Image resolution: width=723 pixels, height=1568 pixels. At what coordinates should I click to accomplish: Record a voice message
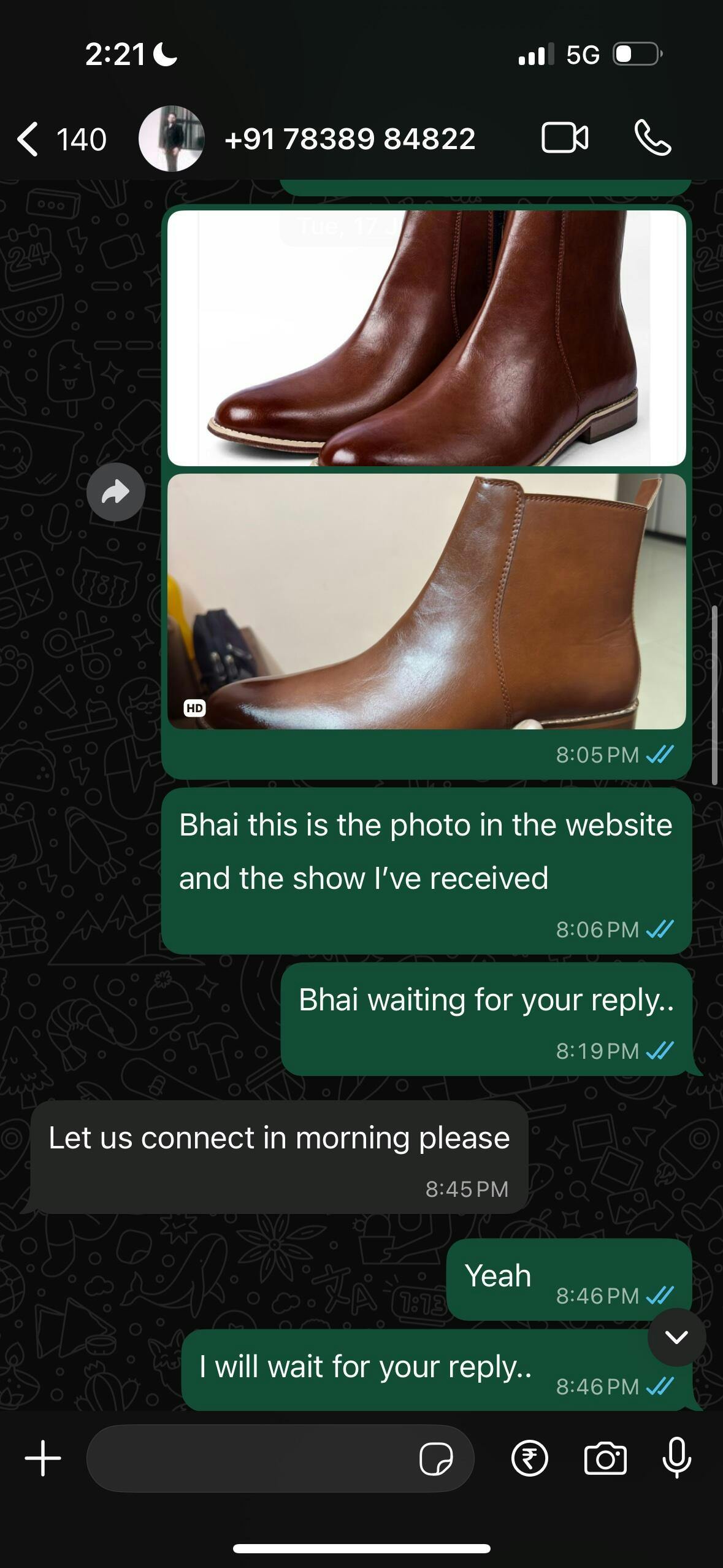click(x=677, y=1458)
